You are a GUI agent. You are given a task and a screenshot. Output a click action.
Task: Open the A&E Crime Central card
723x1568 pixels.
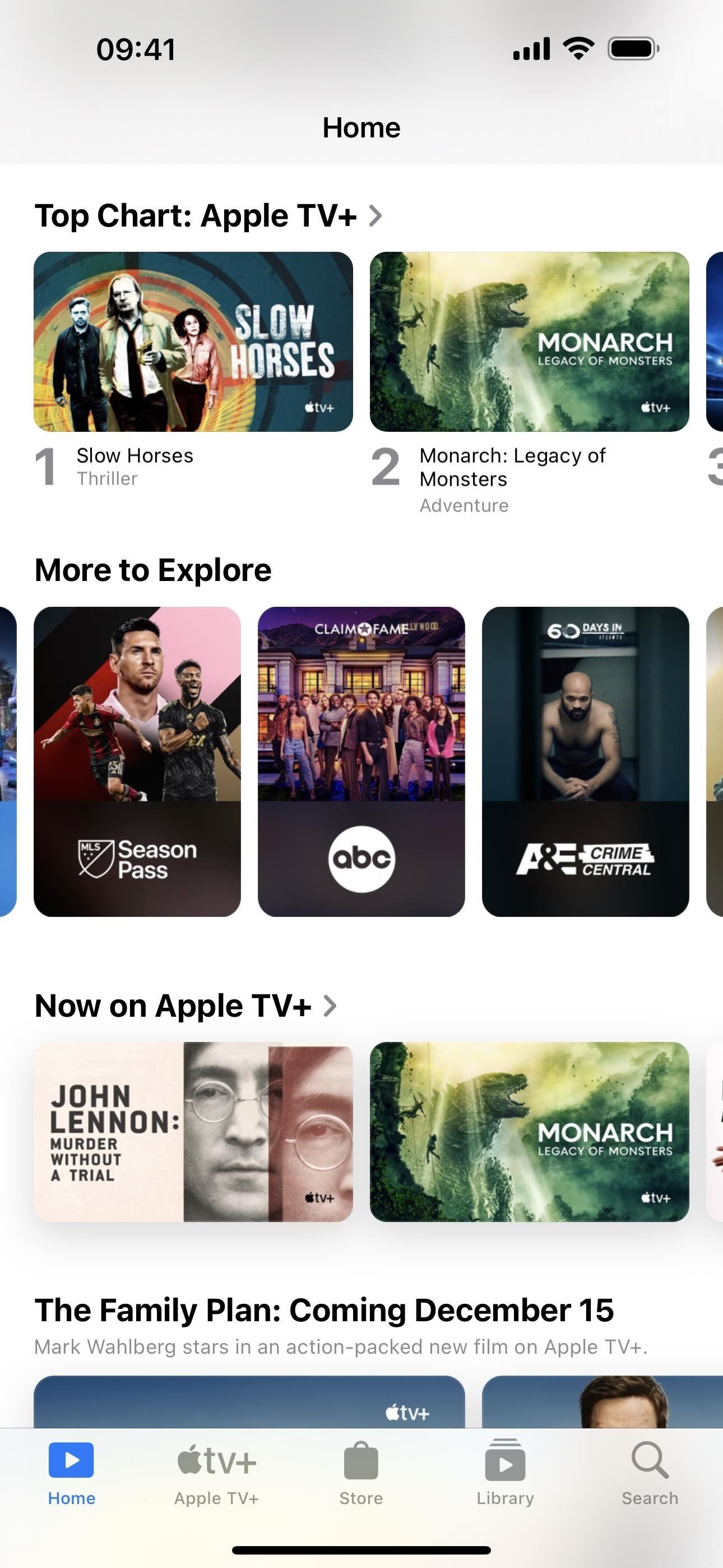(585, 761)
